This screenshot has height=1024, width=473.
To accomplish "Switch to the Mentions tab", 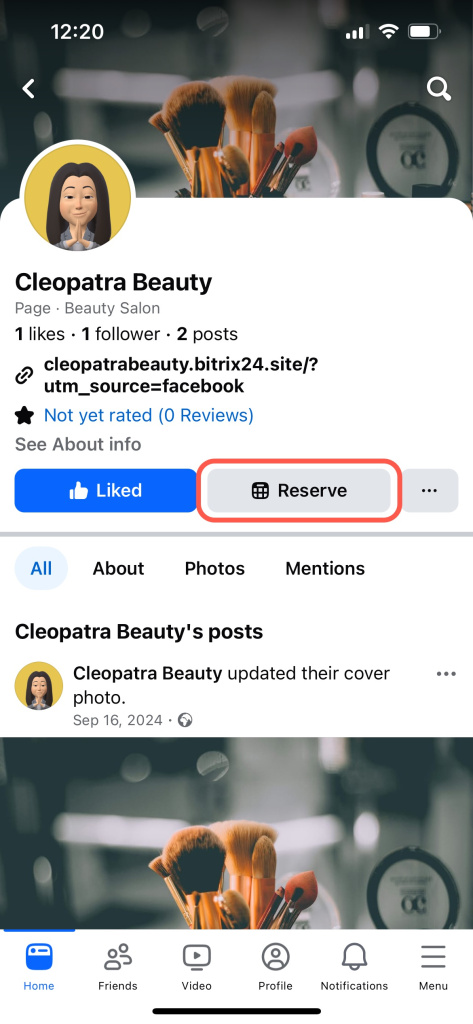I will [x=325, y=568].
